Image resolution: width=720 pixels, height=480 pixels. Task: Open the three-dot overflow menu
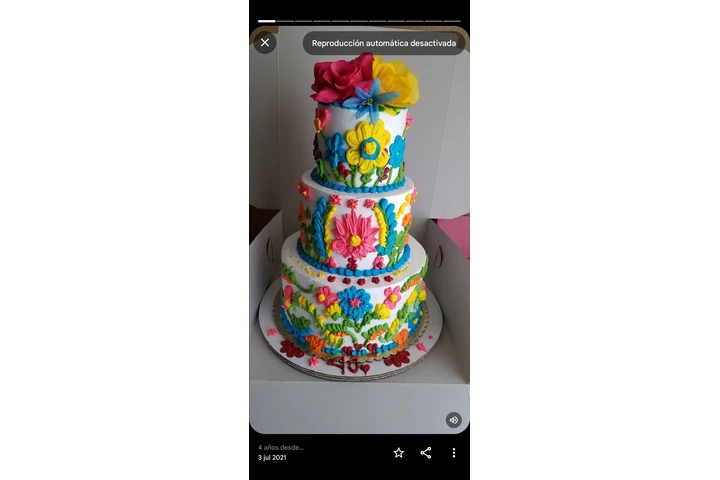click(x=453, y=453)
